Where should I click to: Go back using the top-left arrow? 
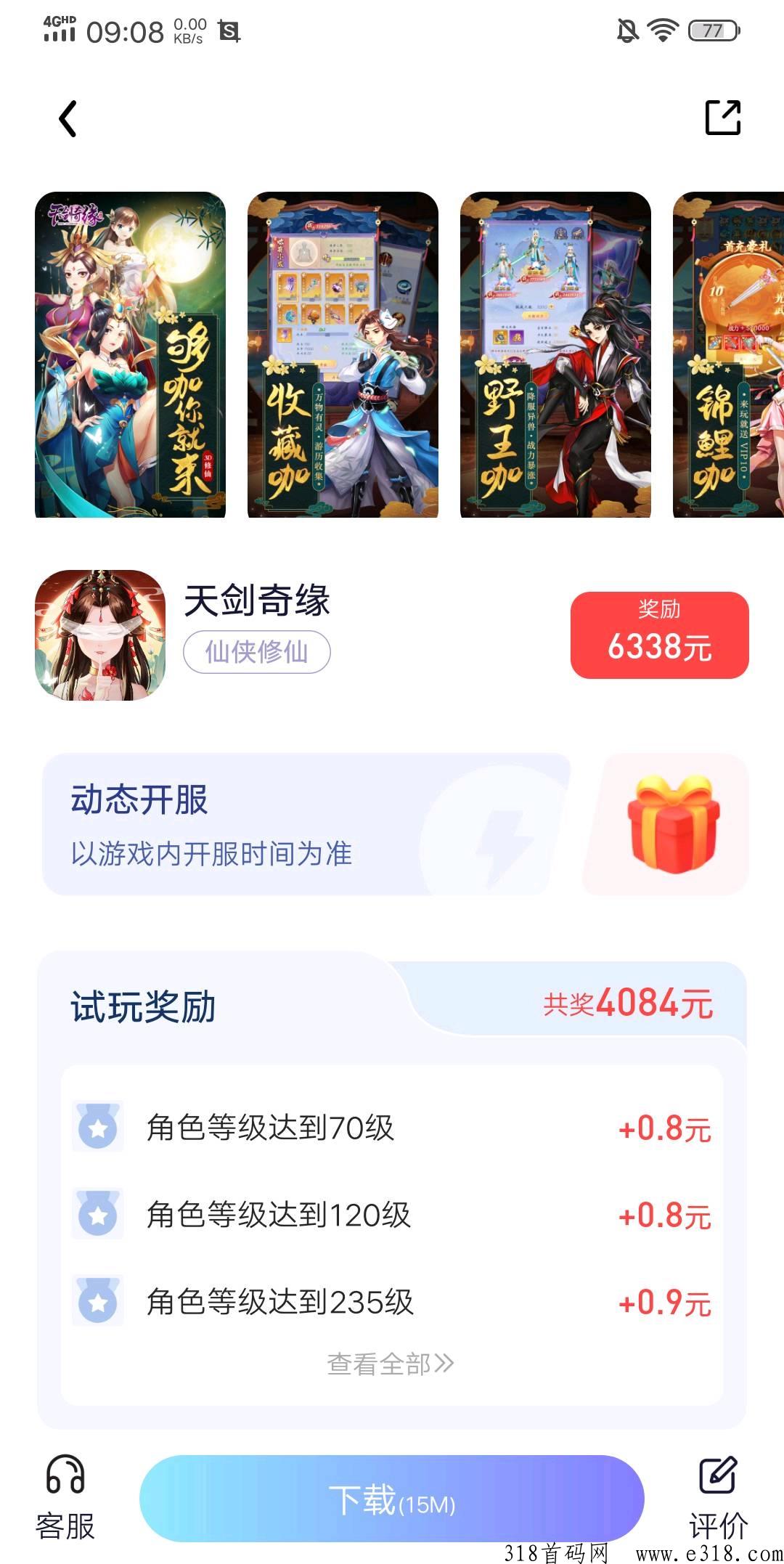(x=68, y=118)
